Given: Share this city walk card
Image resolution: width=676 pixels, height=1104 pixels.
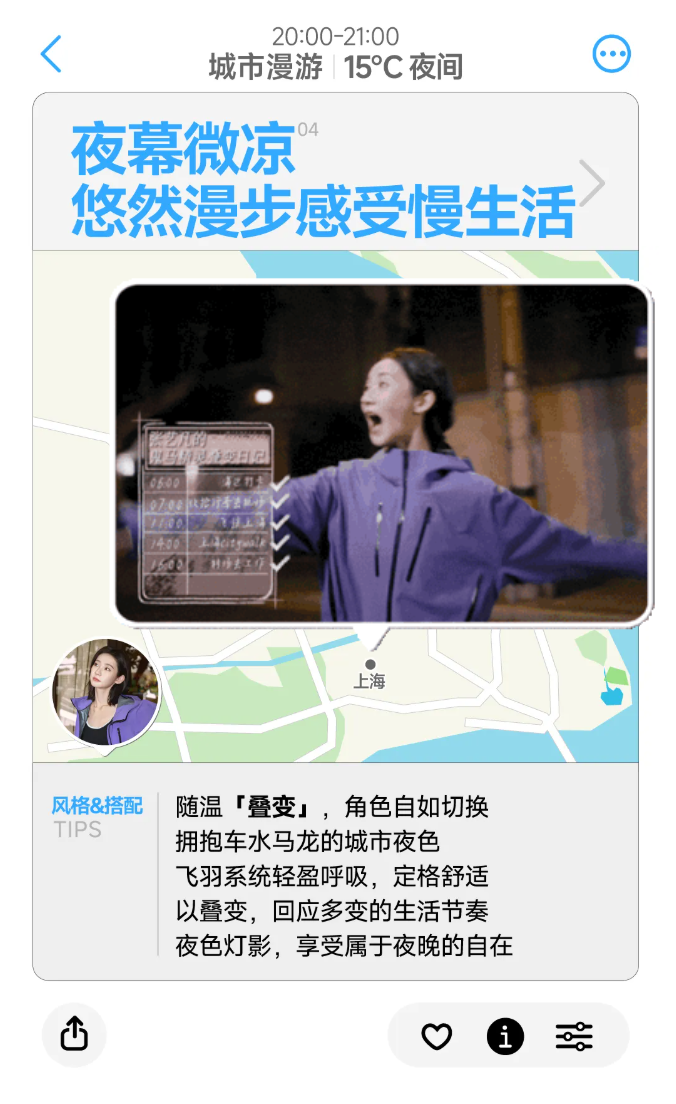Looking at the screenshot, I should click(x=74, y=1035).
